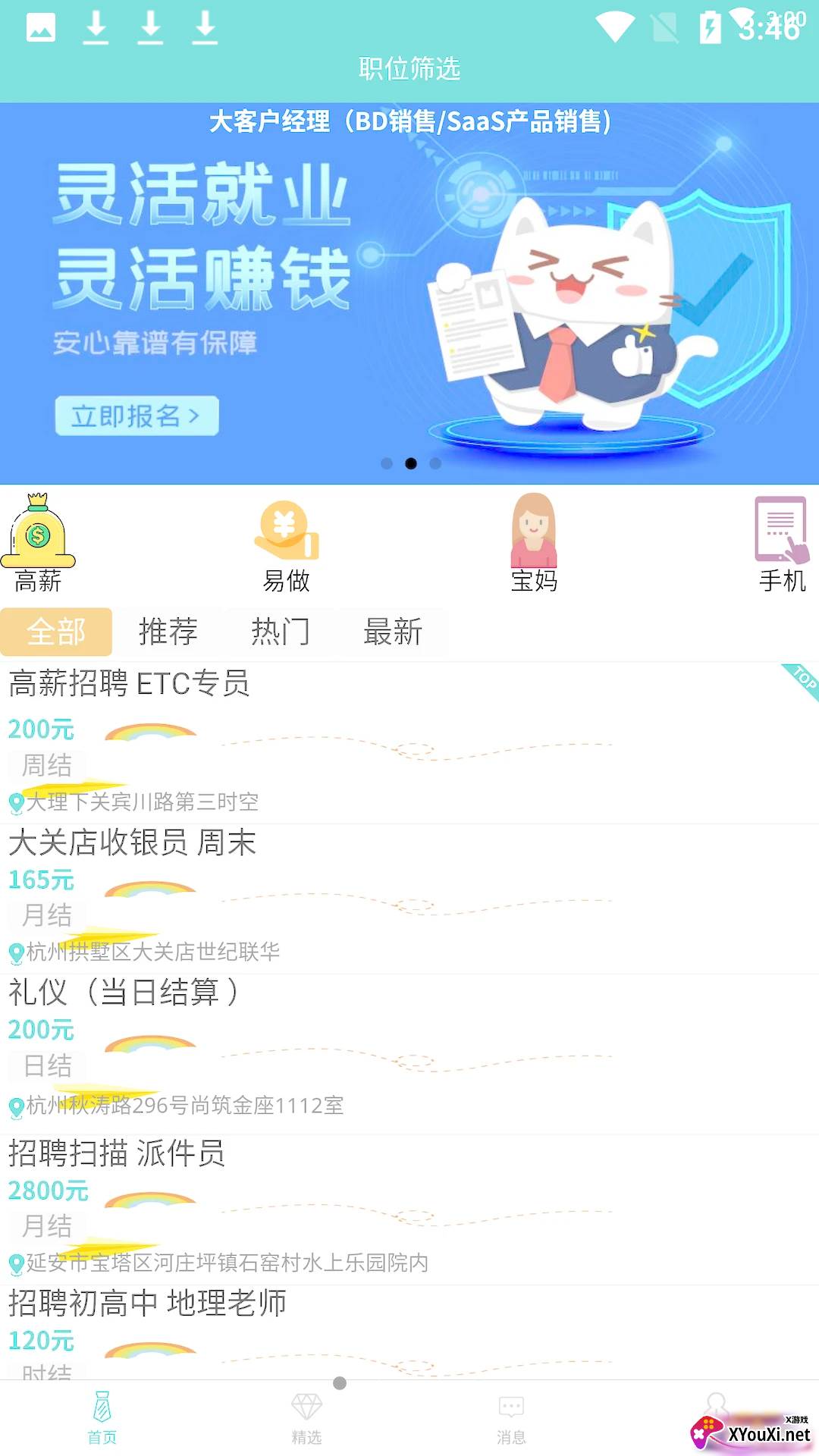
Task: Open the 招聘初高中 地理老师 job listing
Action: point(409,1332)
